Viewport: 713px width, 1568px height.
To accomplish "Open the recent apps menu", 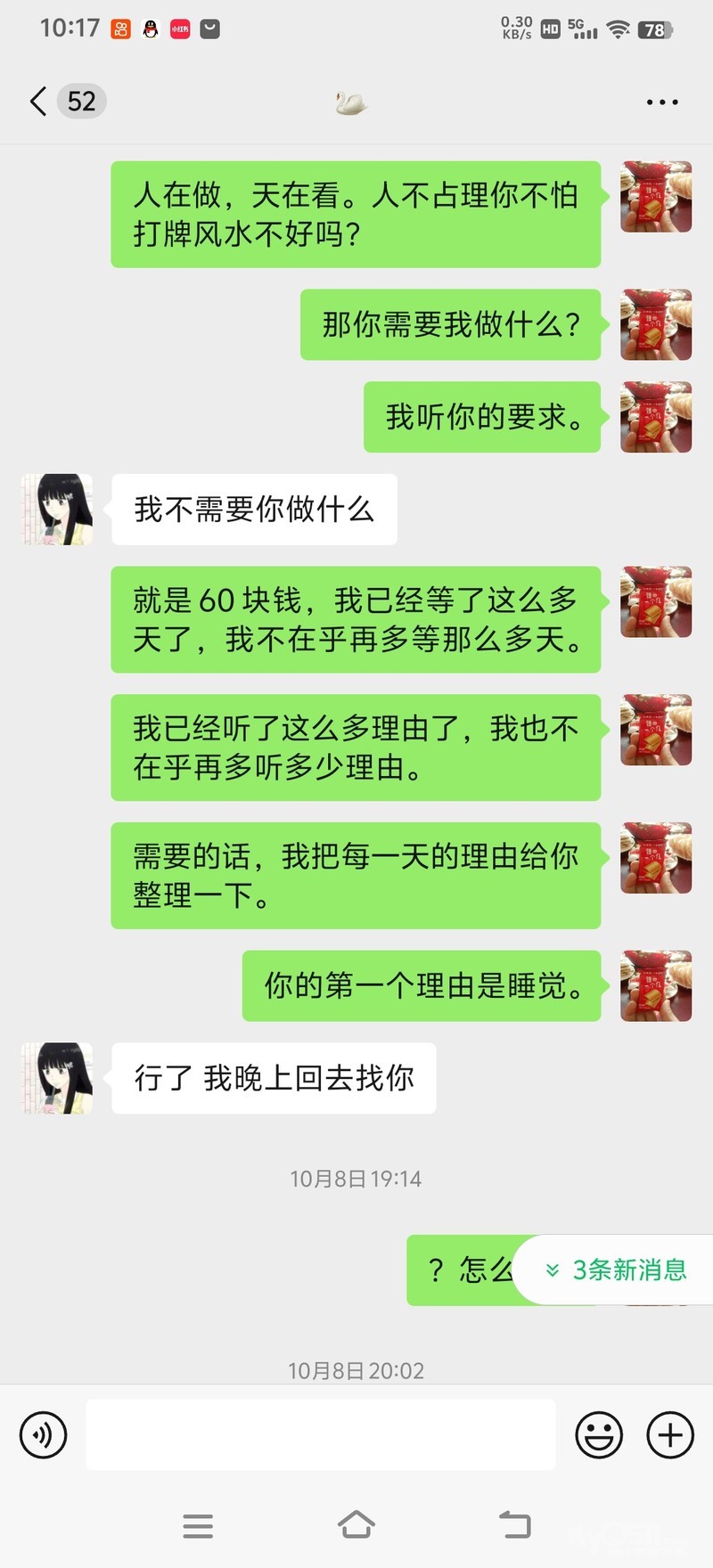I will [x=198, y=1525].
